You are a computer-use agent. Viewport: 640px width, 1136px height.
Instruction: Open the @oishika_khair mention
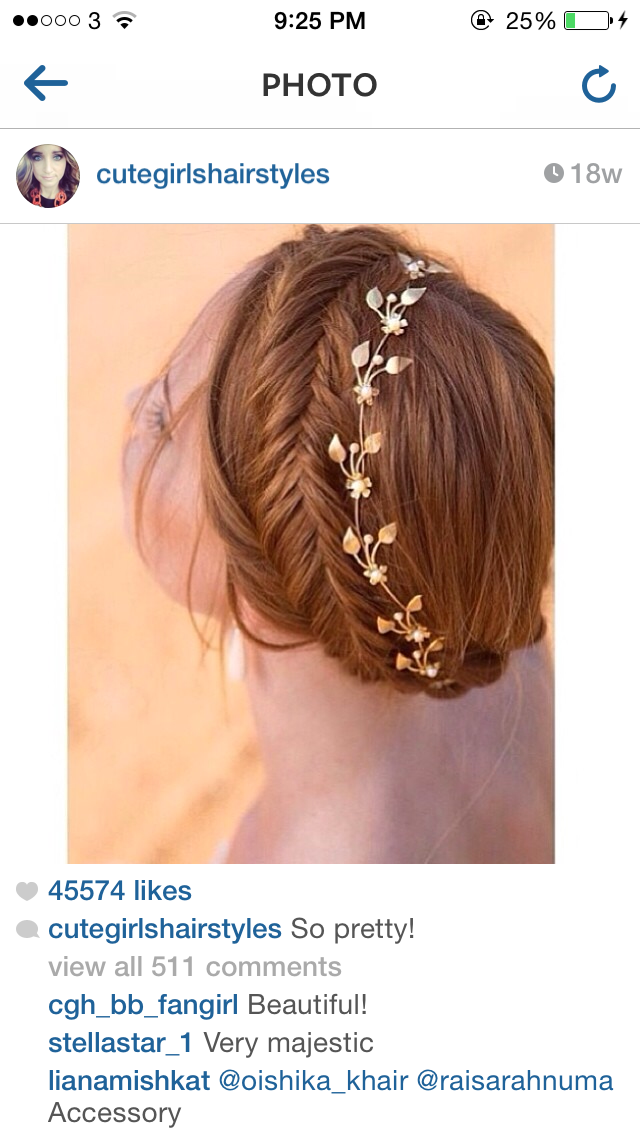(x=313, y=1081)
